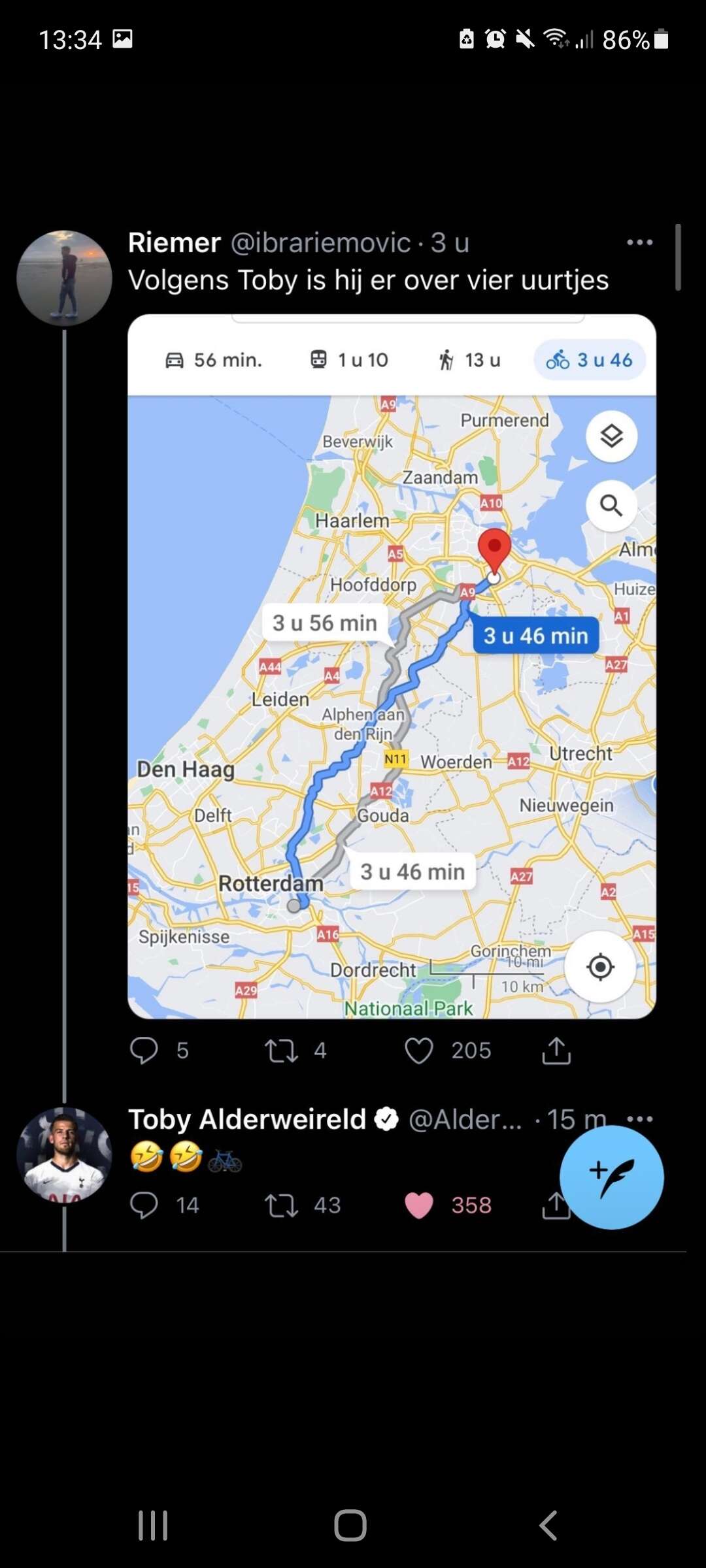
Task: Like Riemer's tweet
Action: (419, 1051)
